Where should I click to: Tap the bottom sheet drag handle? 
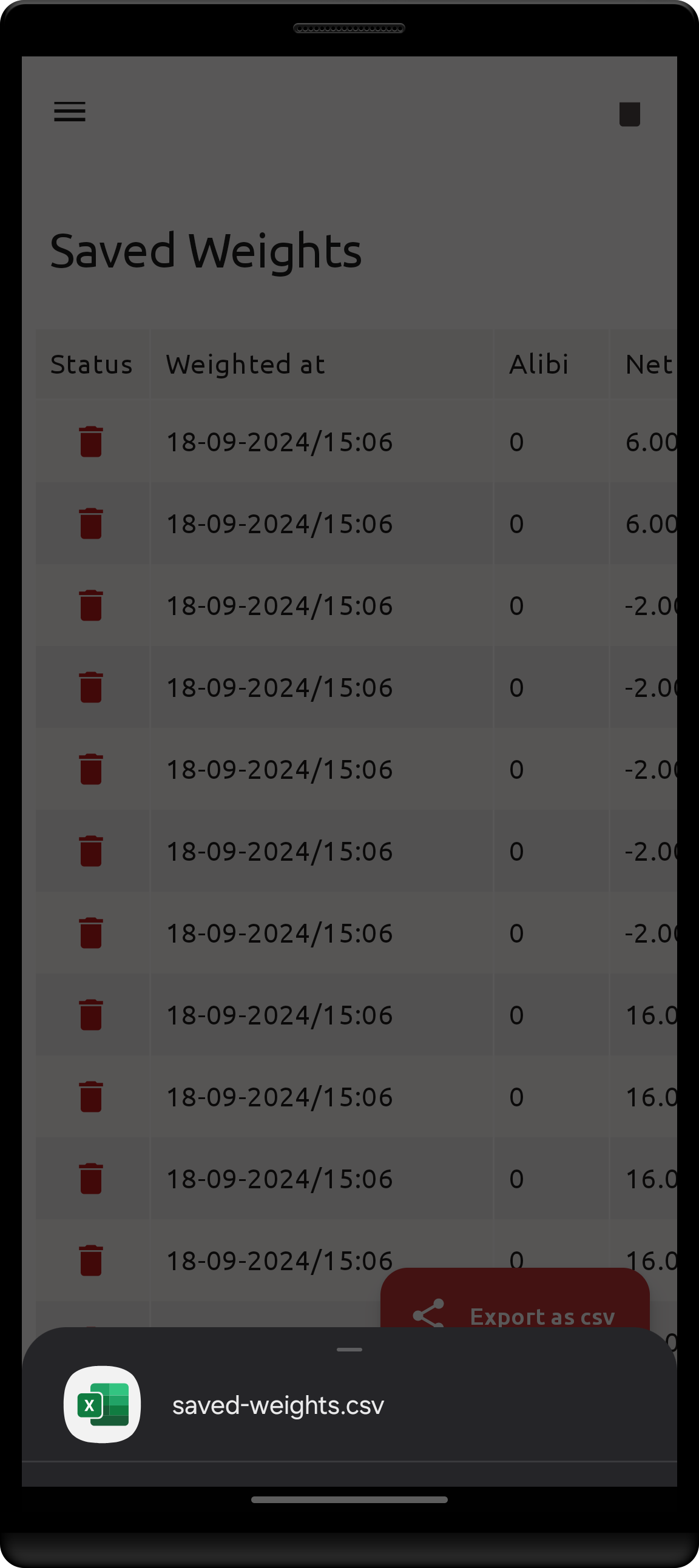coord(349,1350)
